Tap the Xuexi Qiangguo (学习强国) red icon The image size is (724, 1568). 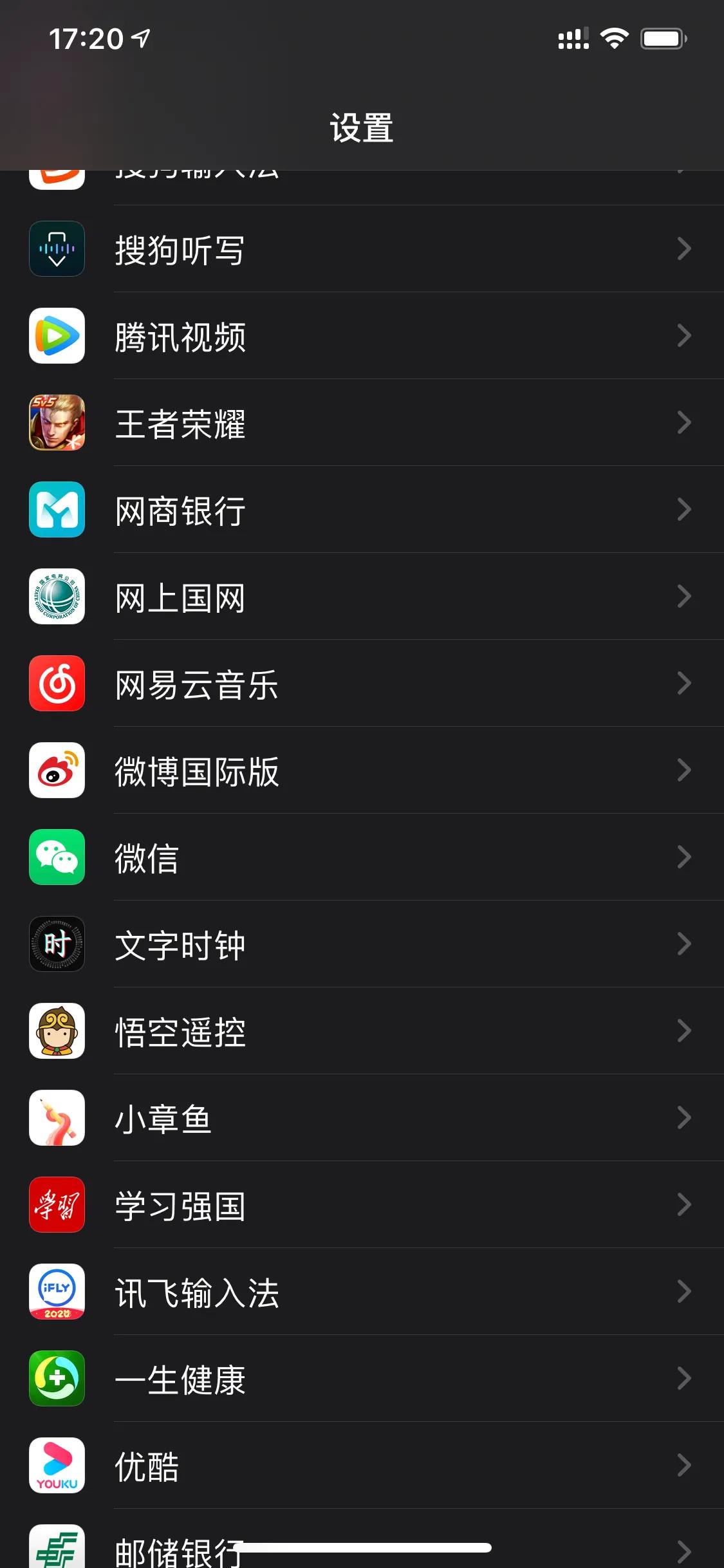57,1206
